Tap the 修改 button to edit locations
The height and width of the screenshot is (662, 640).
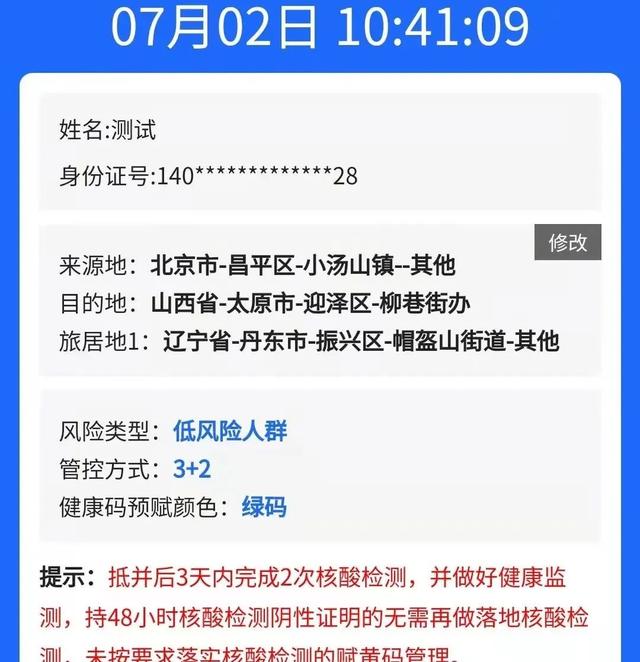pos(567,243)
